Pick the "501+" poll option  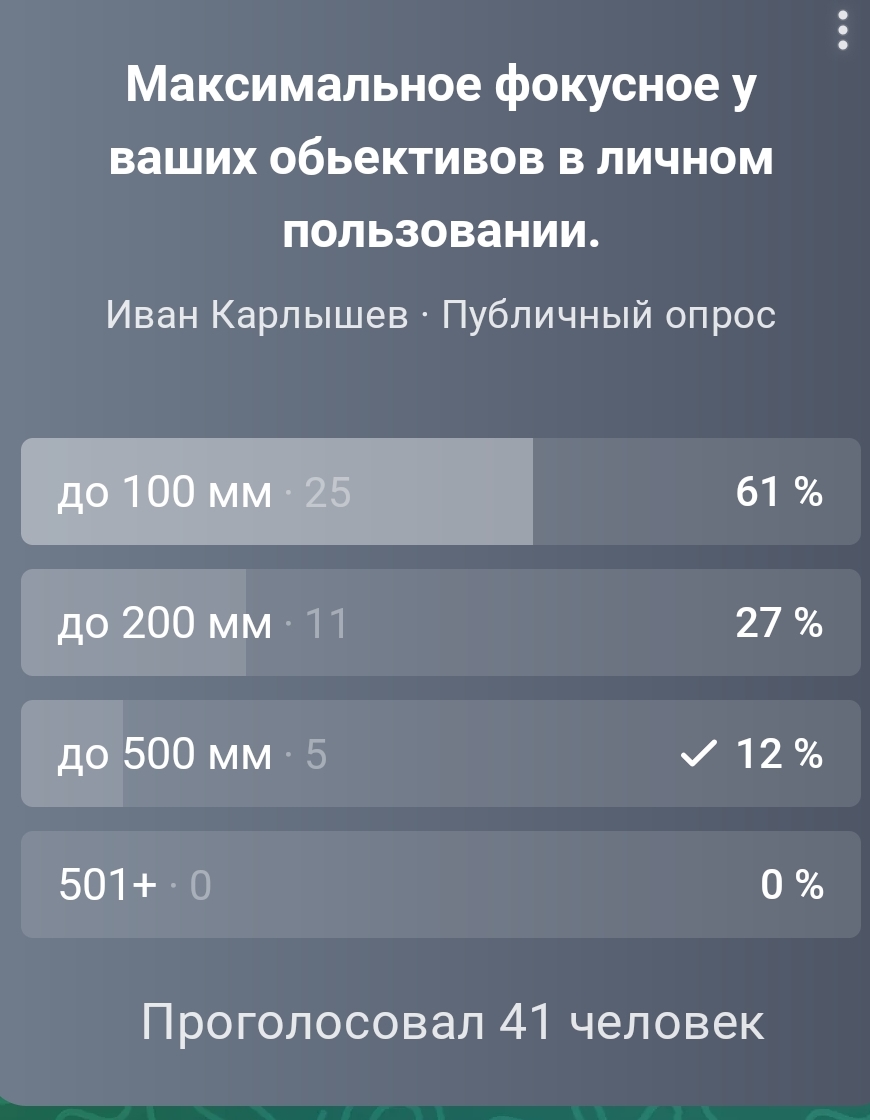tap(440, 884)
